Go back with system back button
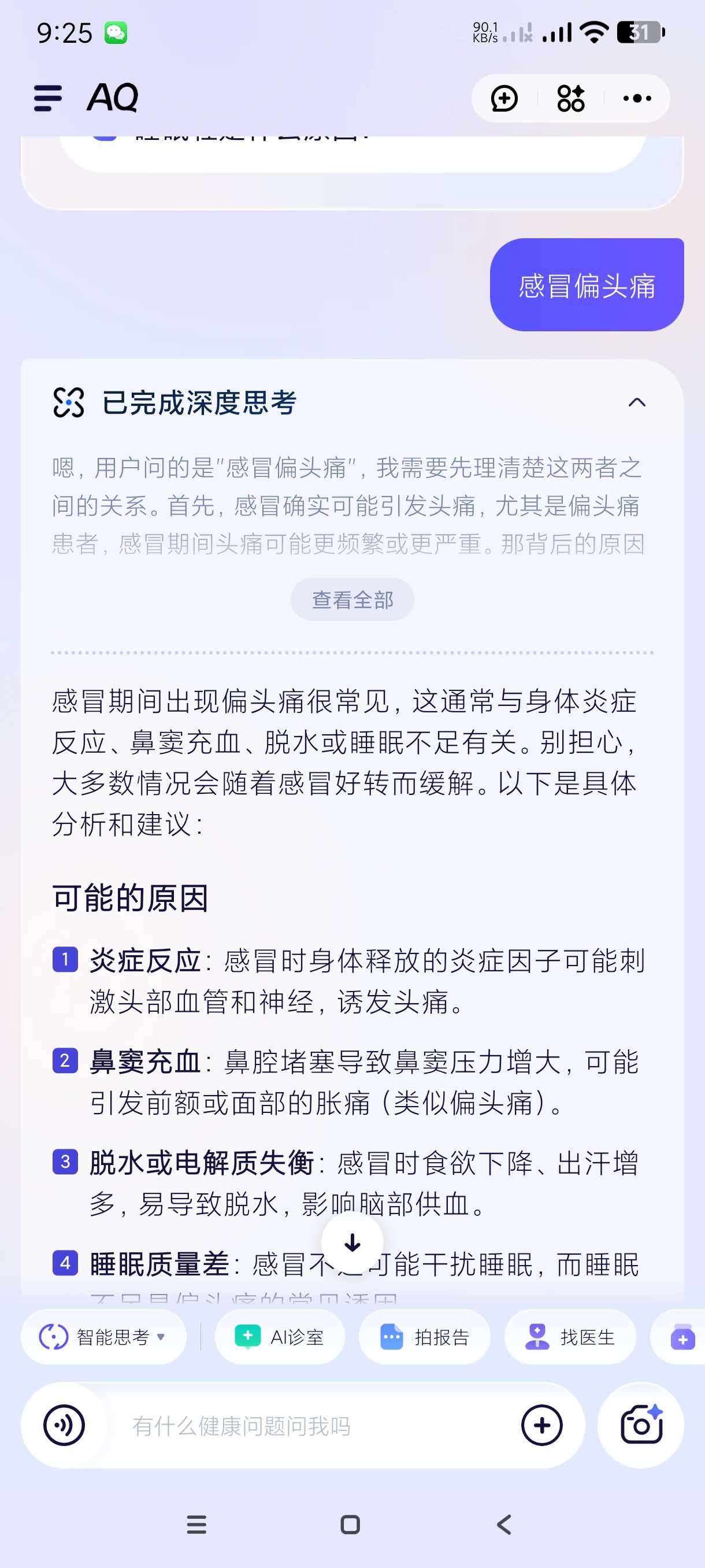Screen dimensions: 705x1568 [504, 1525]
